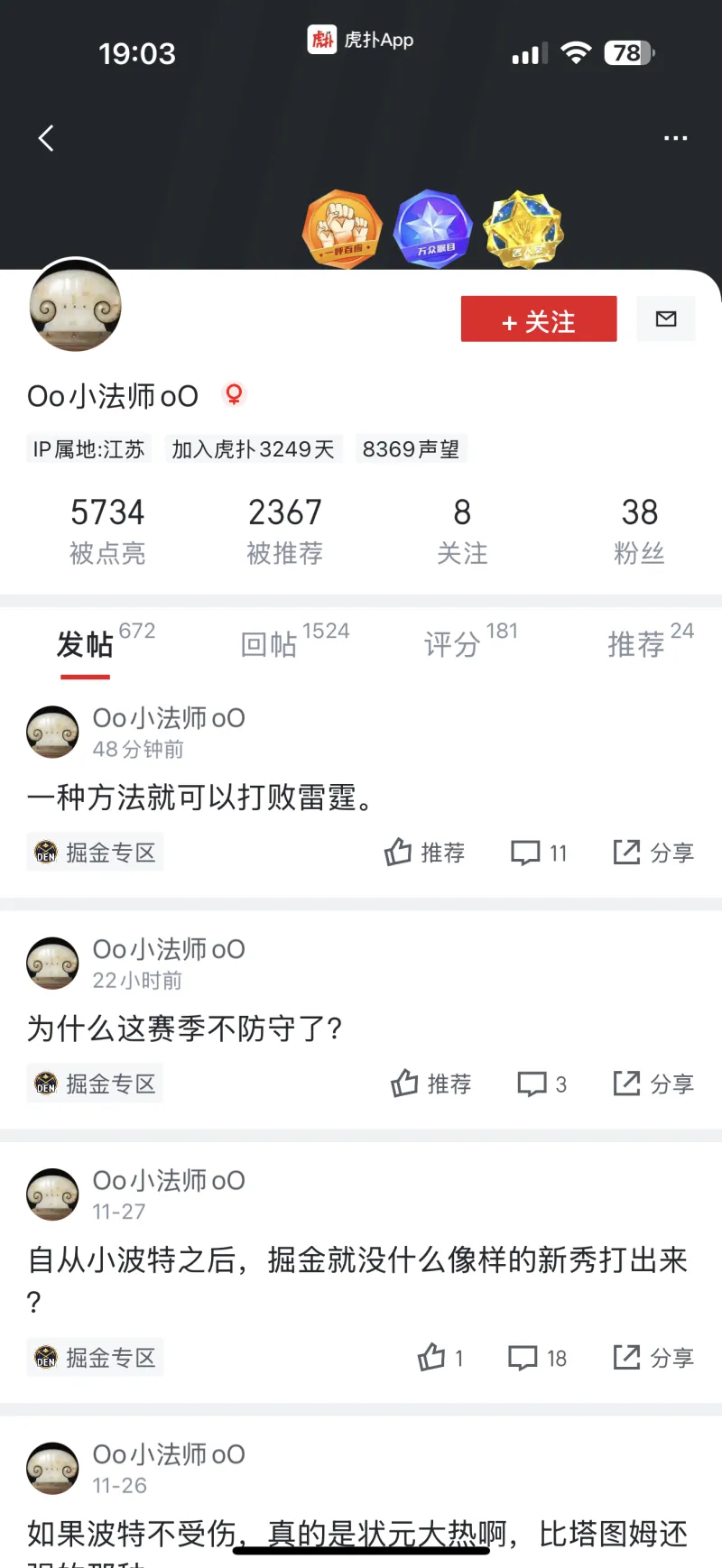The width and height of the screenshot is (722, 1568).
Task: Share the post 一种方法就可以打败雷霆
Action: pyautogui.click(x=653, y=853)
